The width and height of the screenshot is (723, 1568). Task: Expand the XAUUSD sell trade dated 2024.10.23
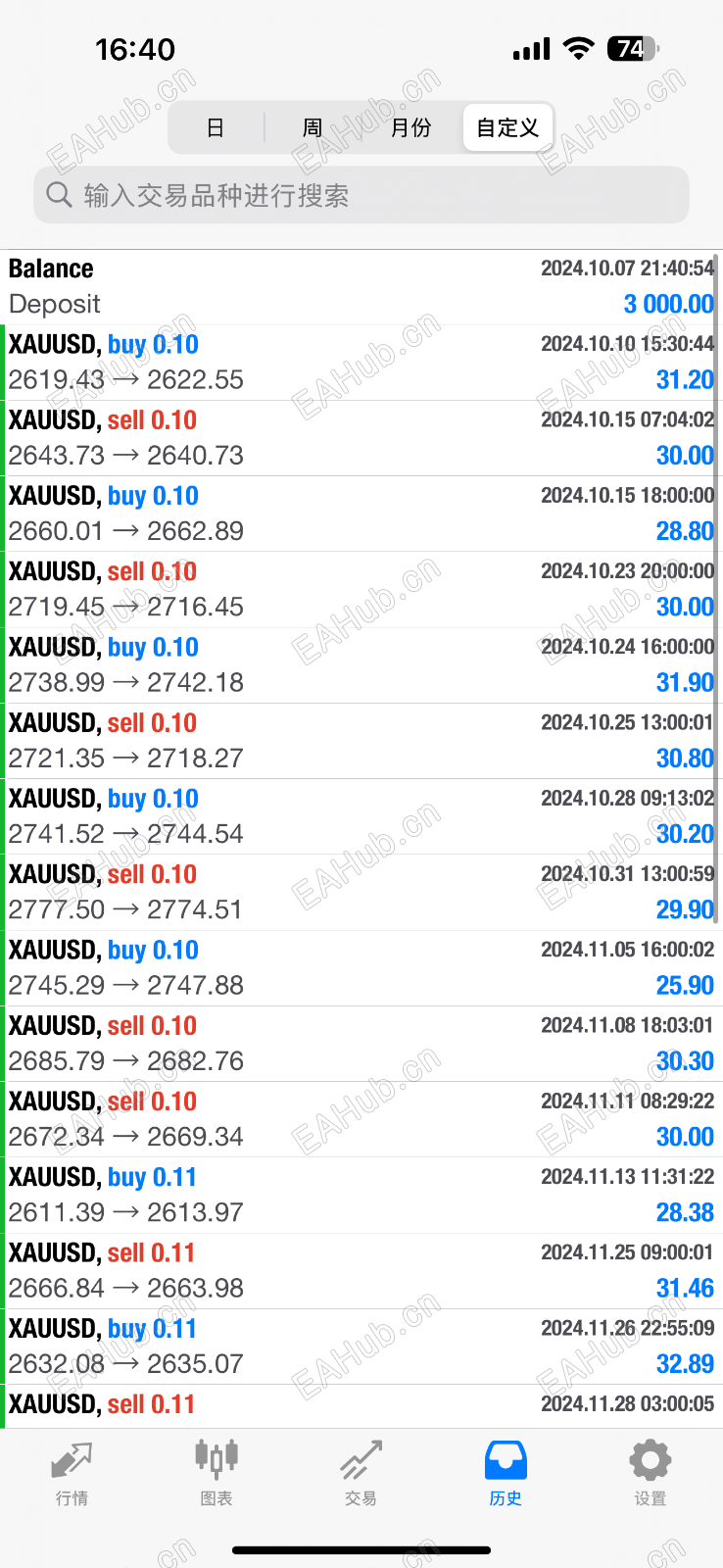pos(361,589)
